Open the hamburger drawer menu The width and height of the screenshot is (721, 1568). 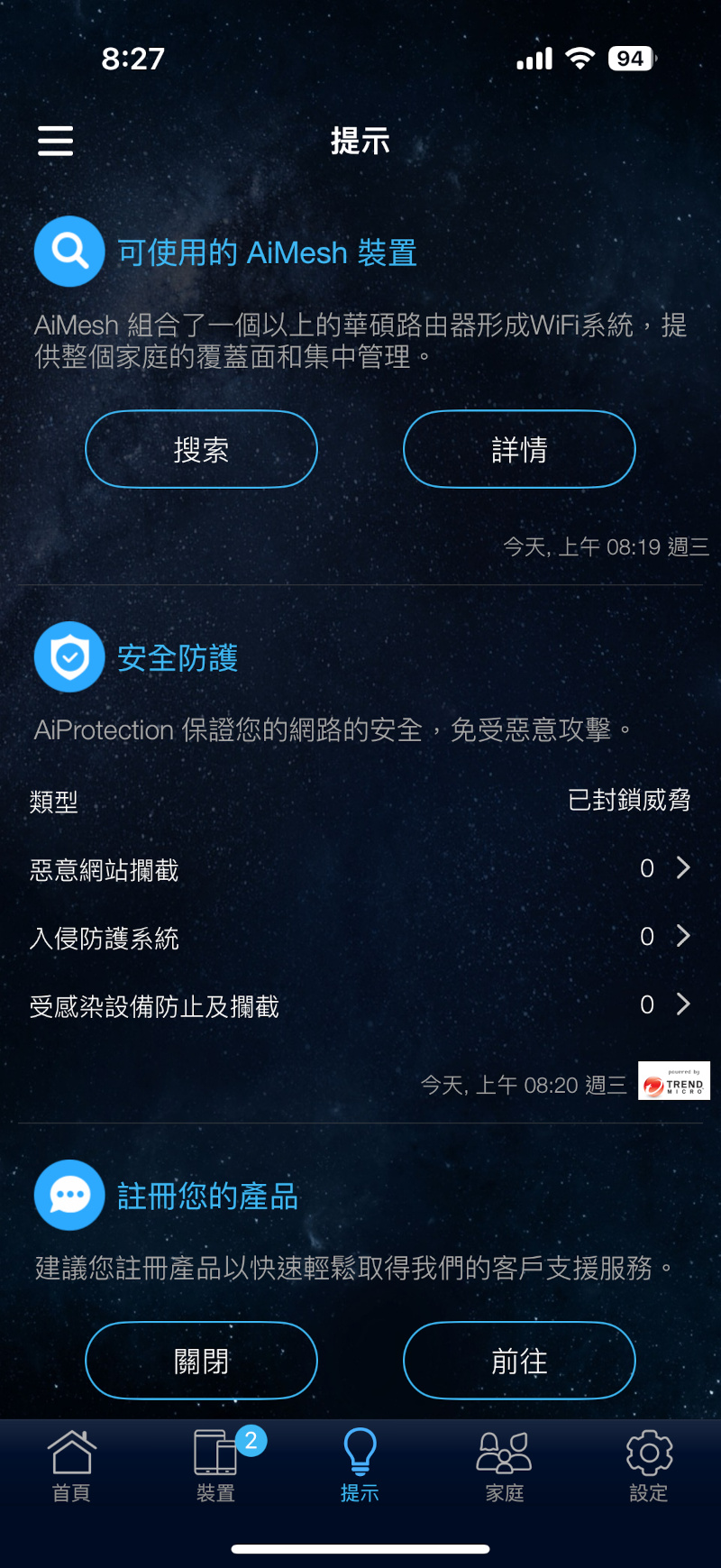(x=55, y=141)
